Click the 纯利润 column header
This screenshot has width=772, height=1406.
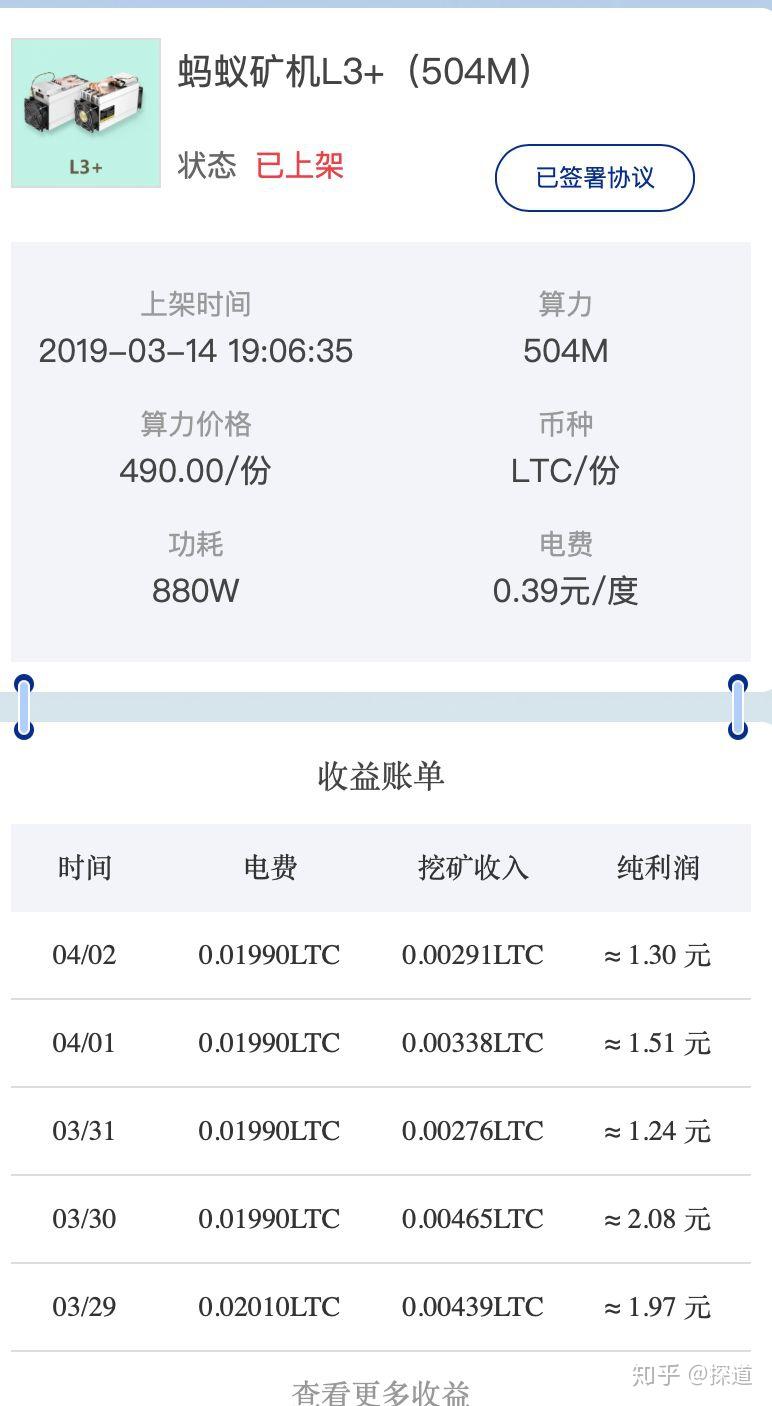657,868
